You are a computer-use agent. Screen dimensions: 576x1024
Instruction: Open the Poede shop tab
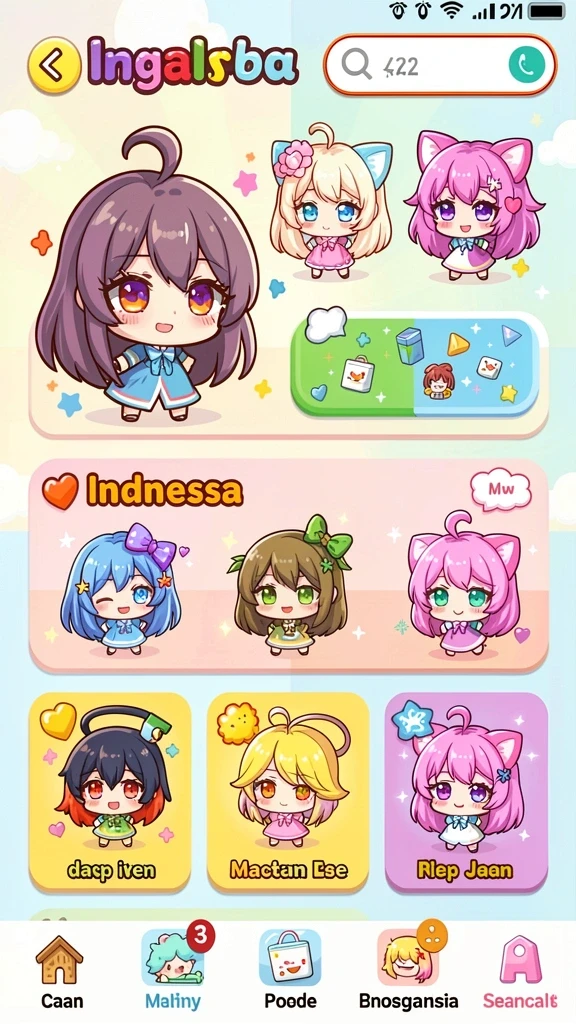pos(290,972)
